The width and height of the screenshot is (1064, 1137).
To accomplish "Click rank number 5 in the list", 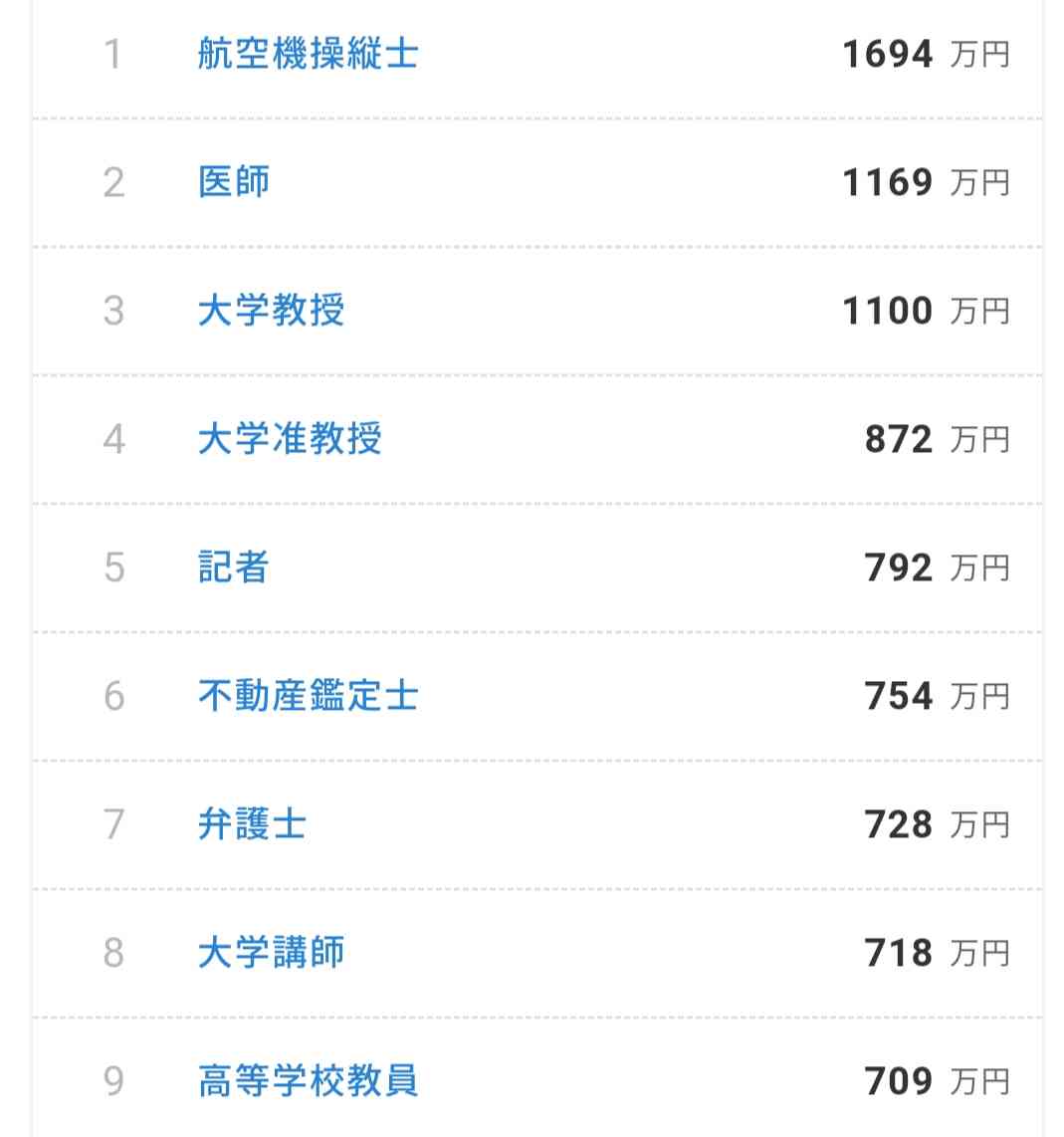I will [x=114, y=568].
